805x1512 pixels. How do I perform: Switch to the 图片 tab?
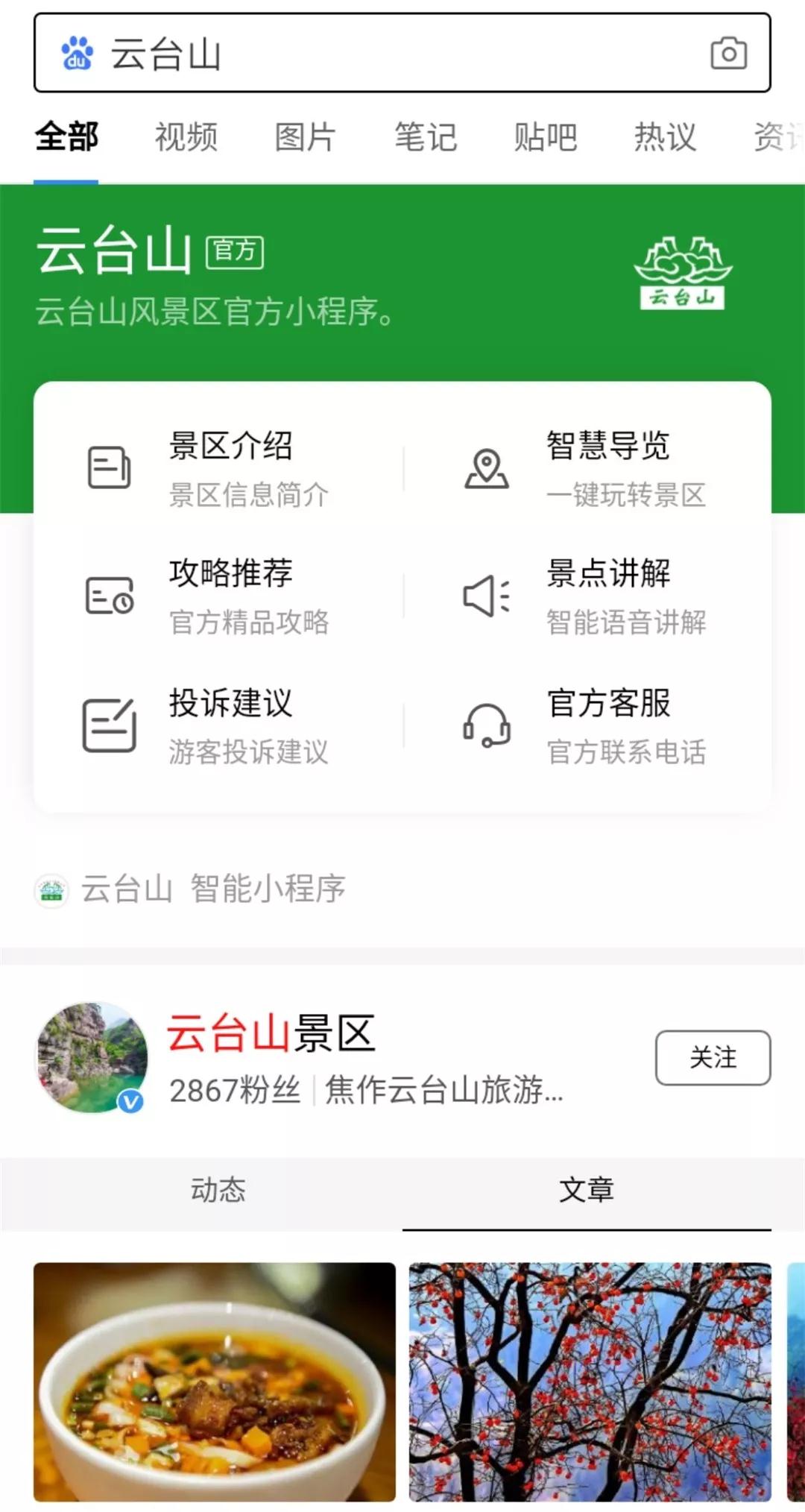pyautogui.click(x=305, y=137)
